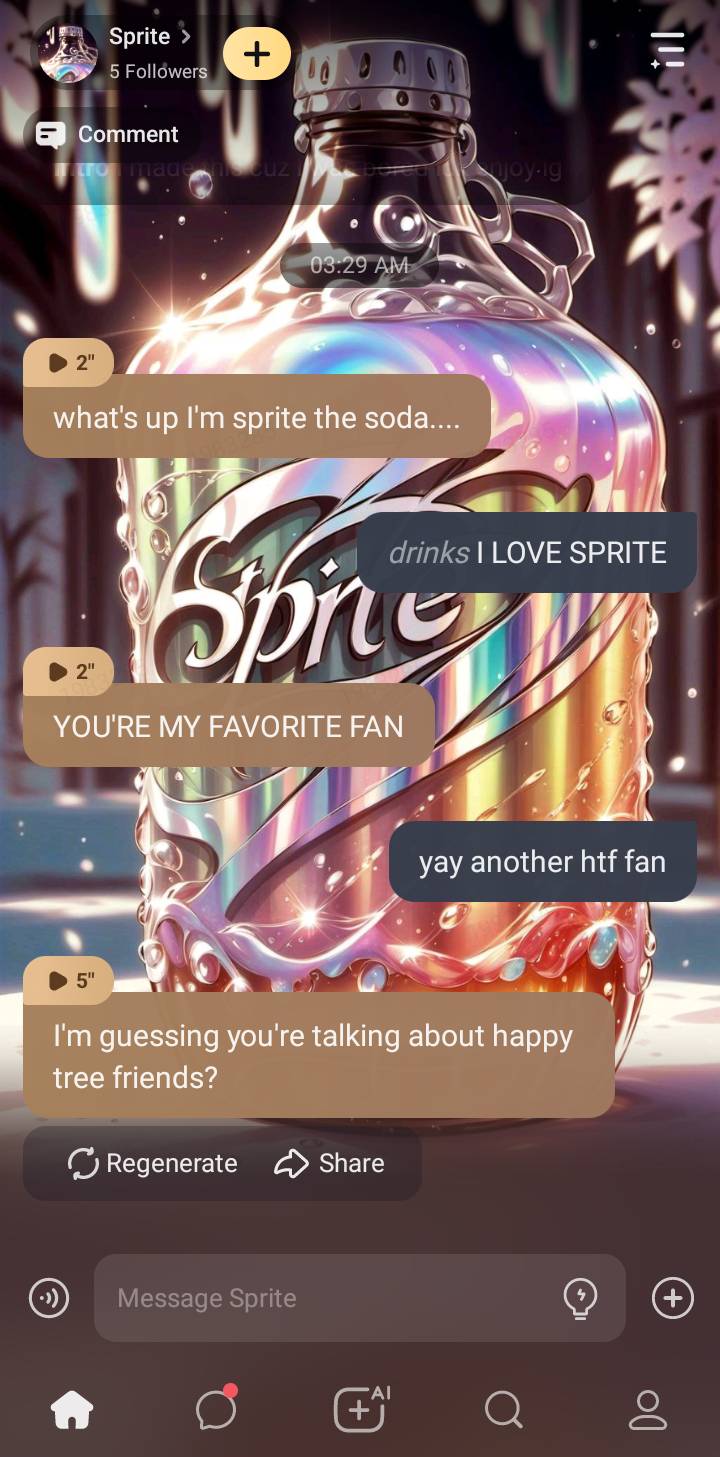Viewport: 720px width, 1457px height.
Task: Focus the Message Sprite text field
Action: click(330, 1298)
